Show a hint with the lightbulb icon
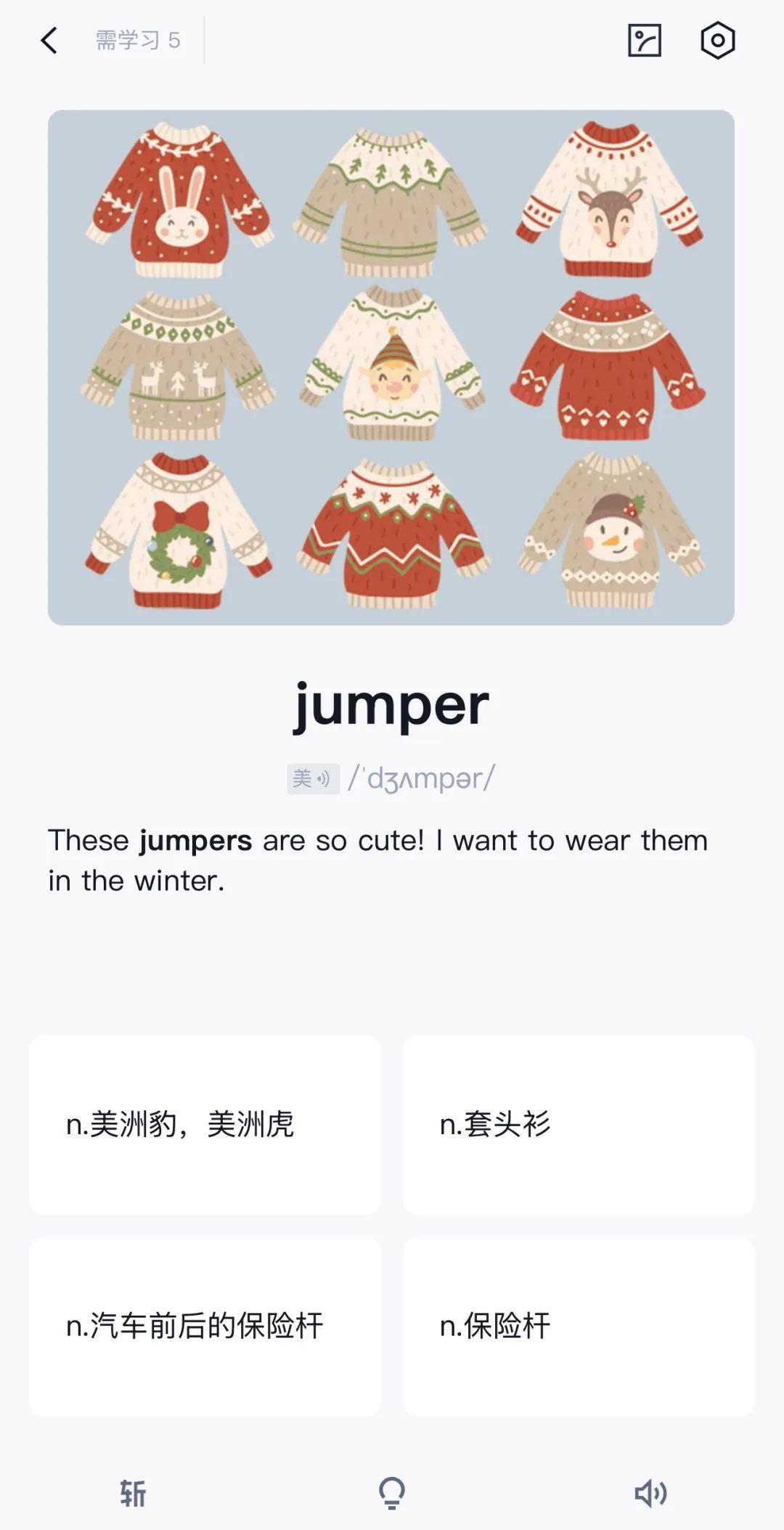Screen dimensions: 784x1530 [392, 1493]
